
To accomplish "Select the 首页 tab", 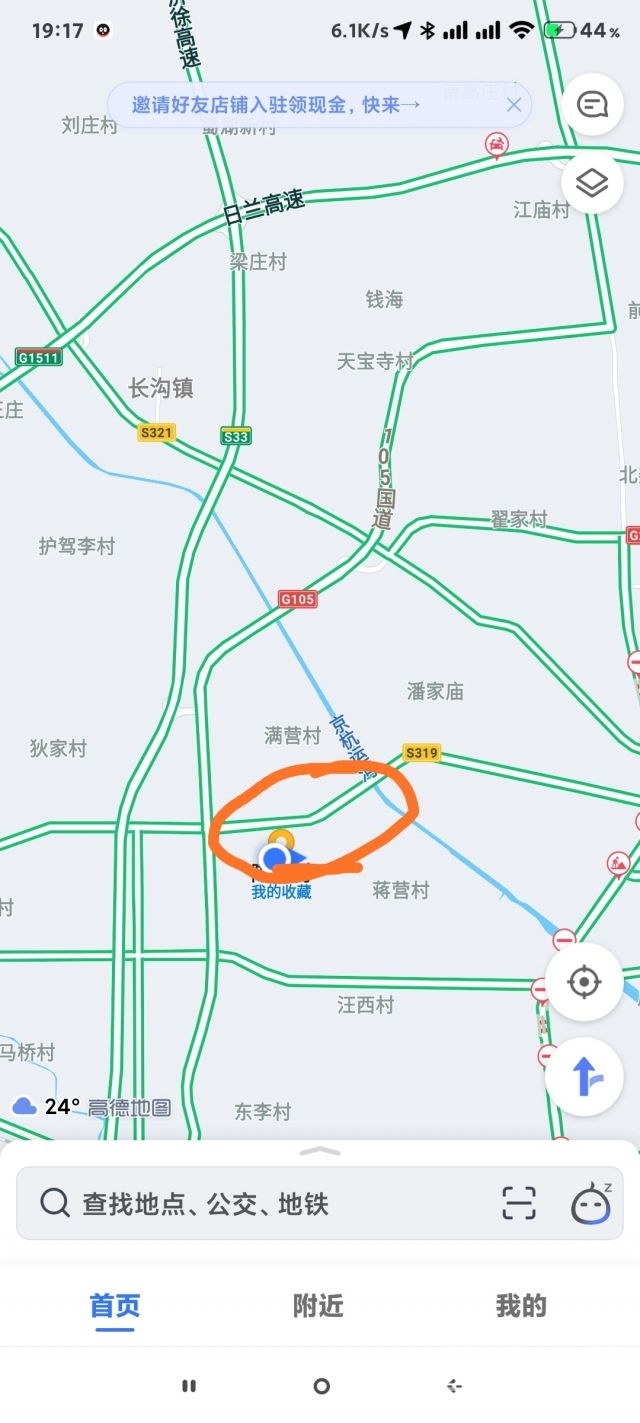I will [x=115, y=1305].
